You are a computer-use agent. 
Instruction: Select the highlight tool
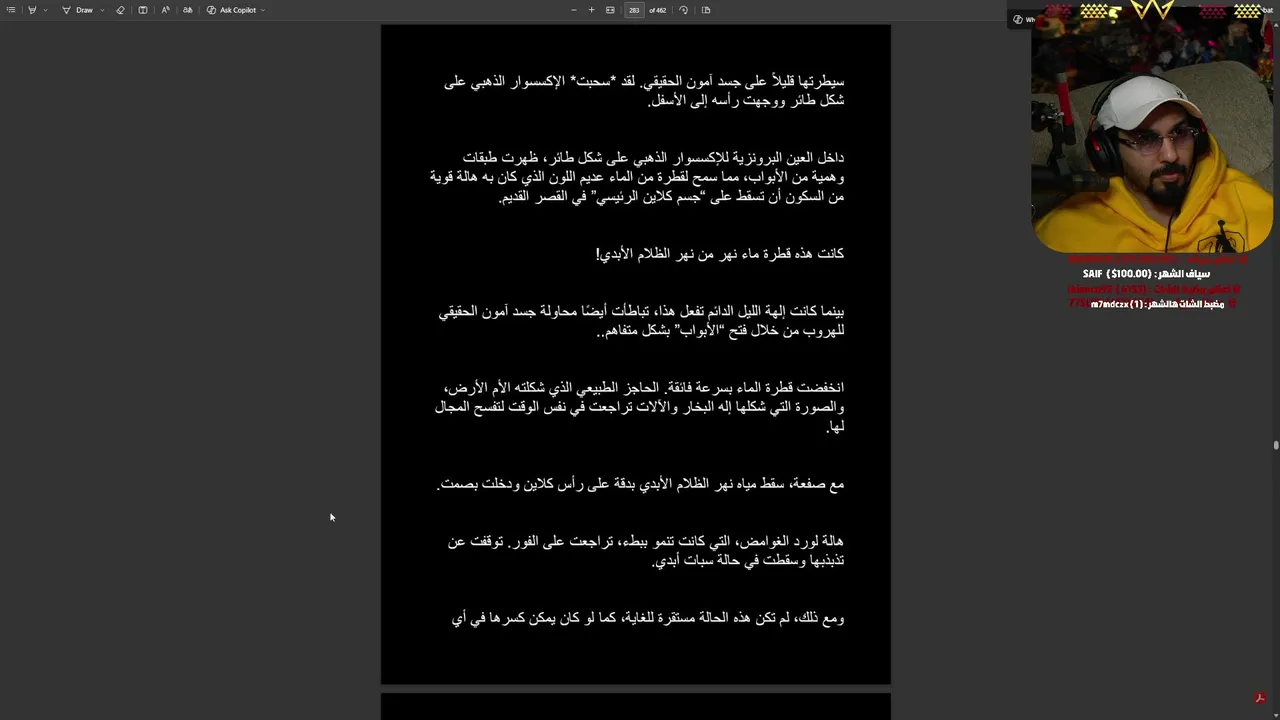point(32,10)
